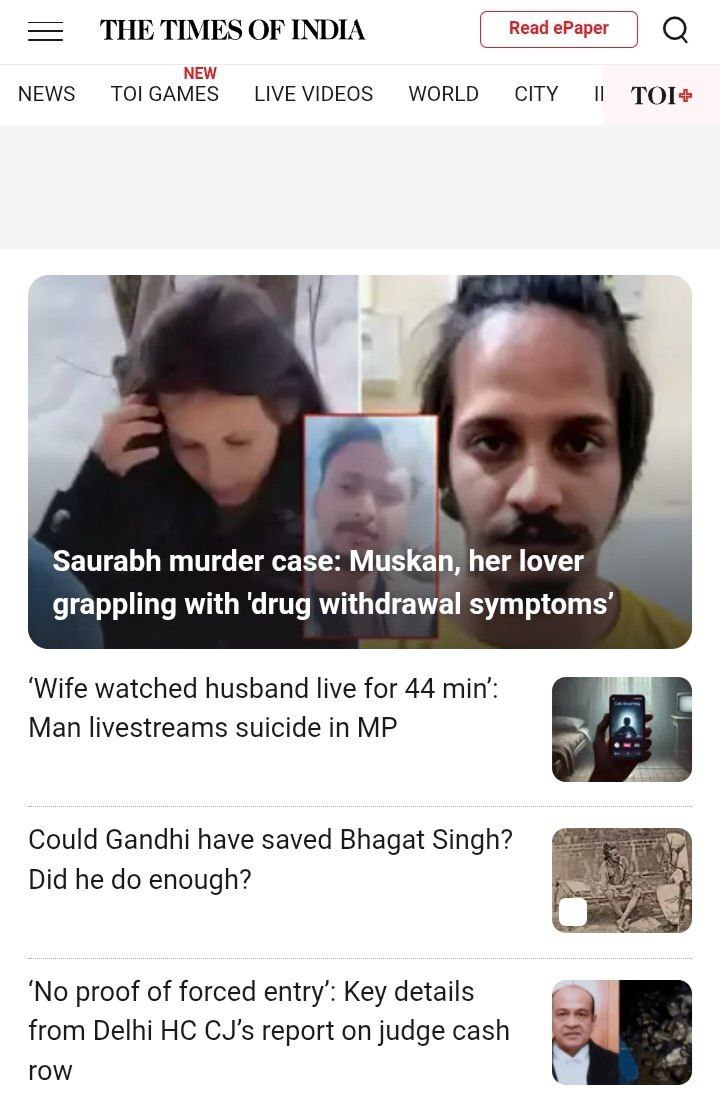Screen dimensions: 720x1104
Task: Select the WORLD tab
Action: [x=443, y=94]
